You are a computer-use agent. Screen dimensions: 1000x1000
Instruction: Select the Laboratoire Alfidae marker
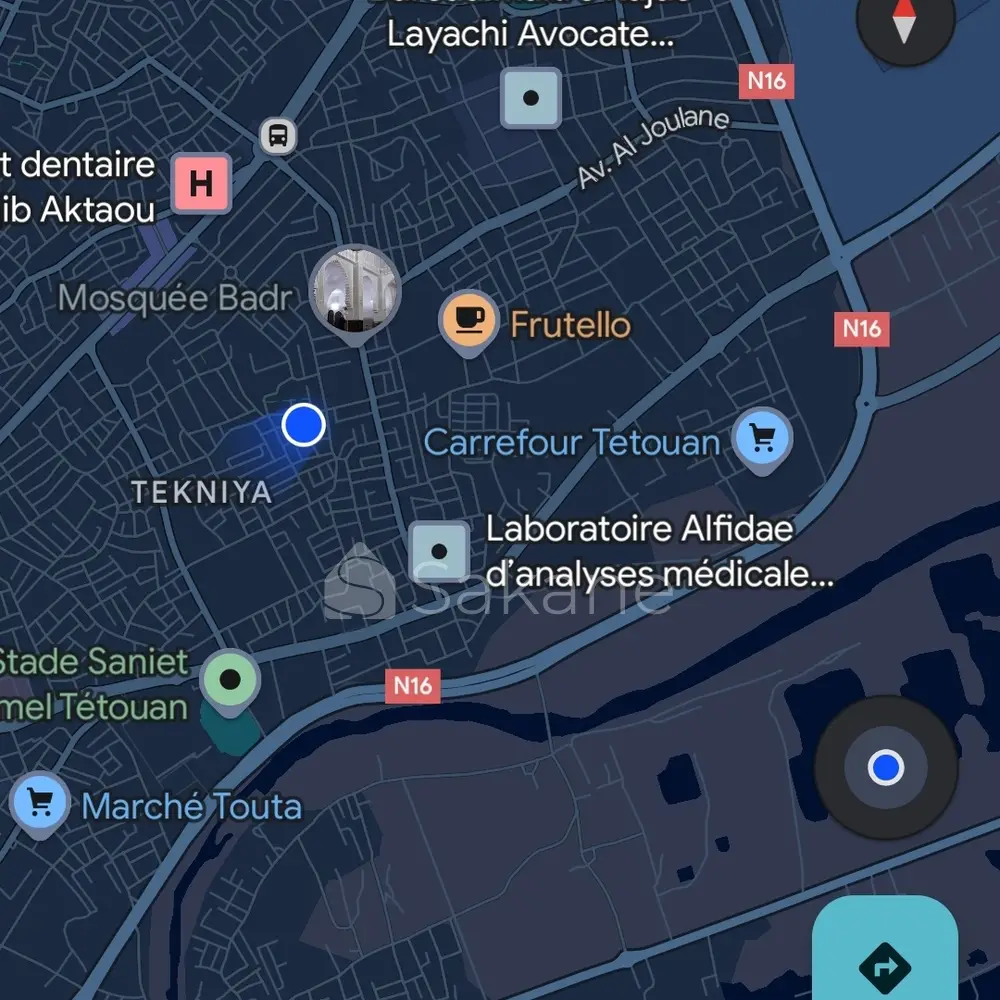point(439,551)
